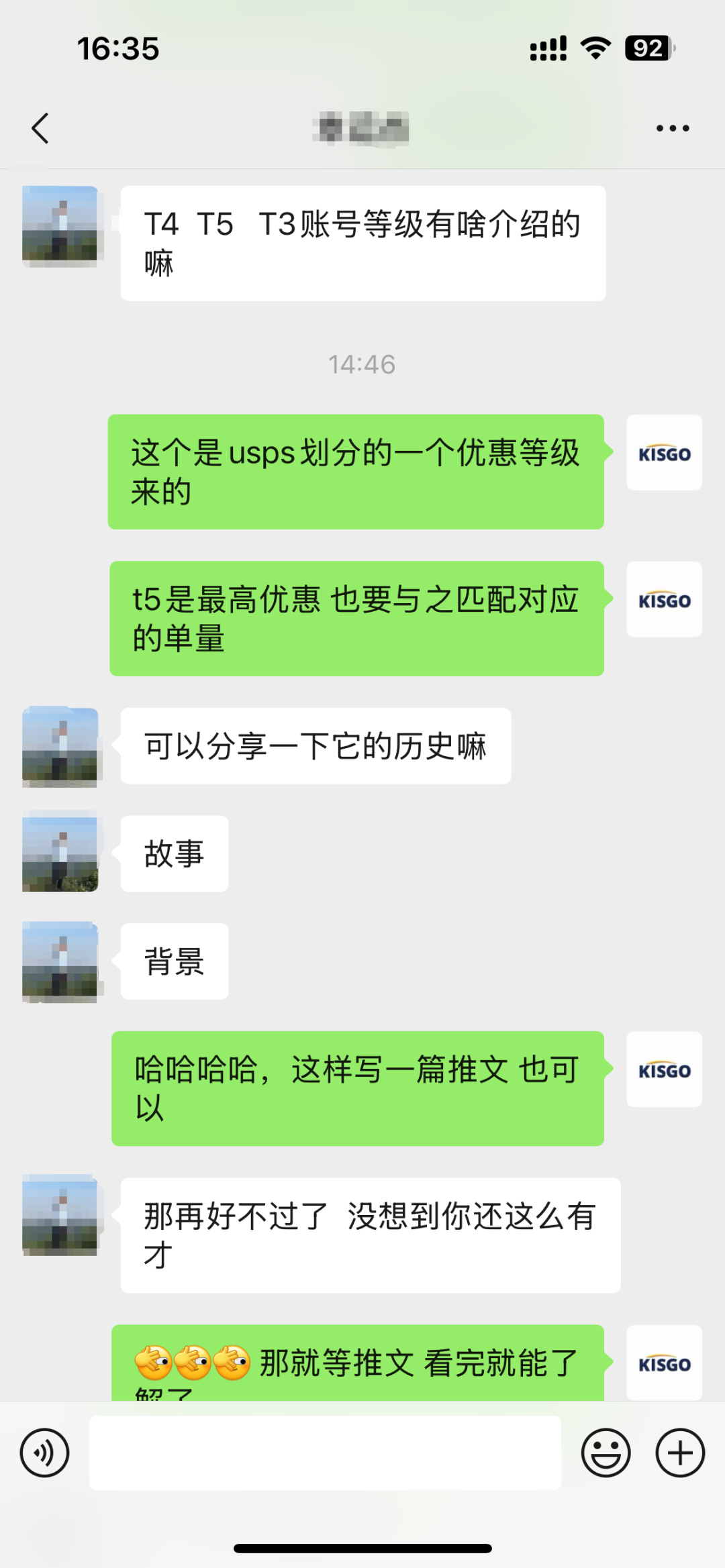725x1568 pixels.
Task: Open the emoji sticker panel
Action: coord(606,1453)
